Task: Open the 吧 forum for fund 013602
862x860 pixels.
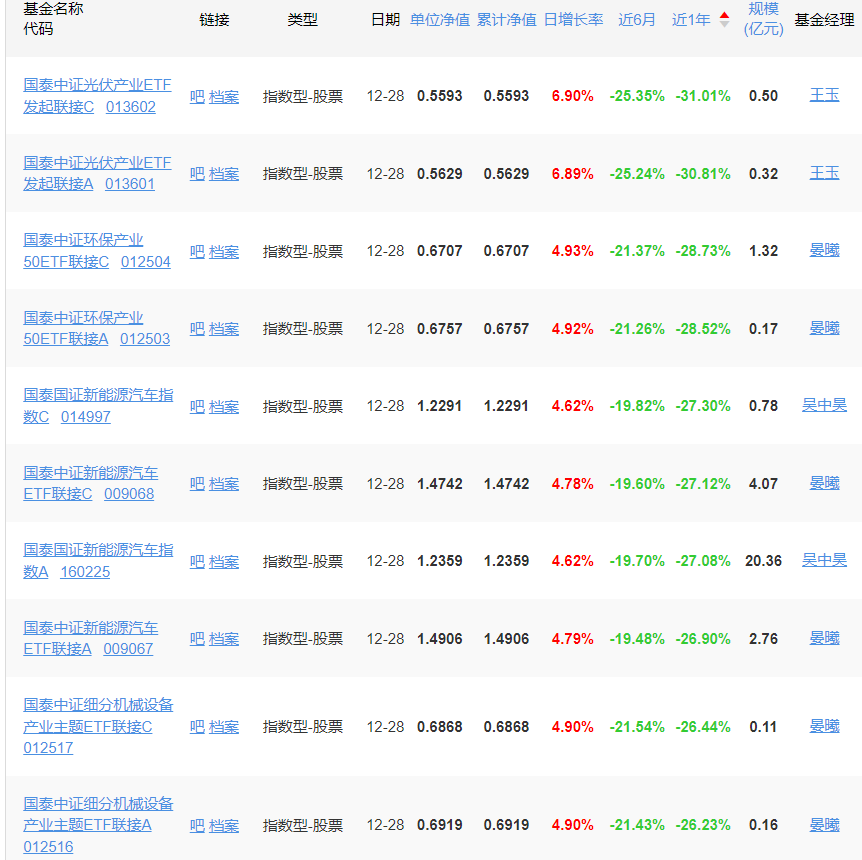Action: click(197, 97)
